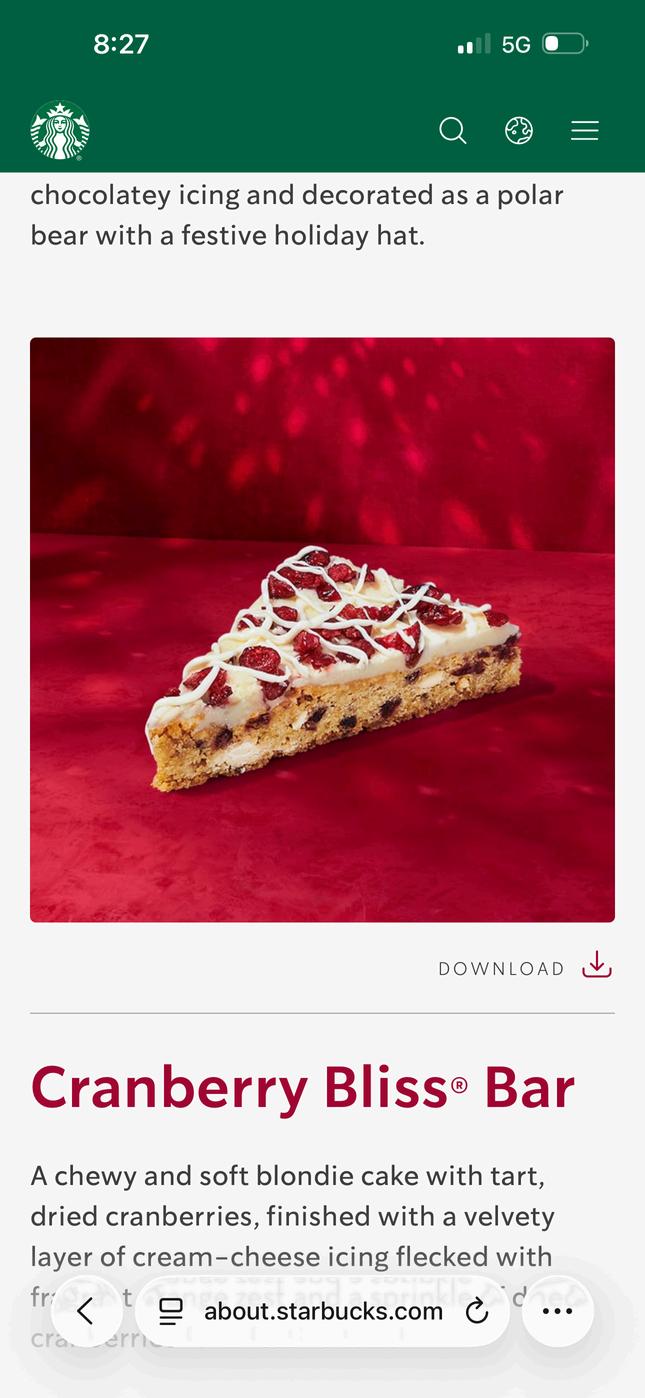The image size is (645, 1398).
Task: Open the site search
Action: click(453, 131)
